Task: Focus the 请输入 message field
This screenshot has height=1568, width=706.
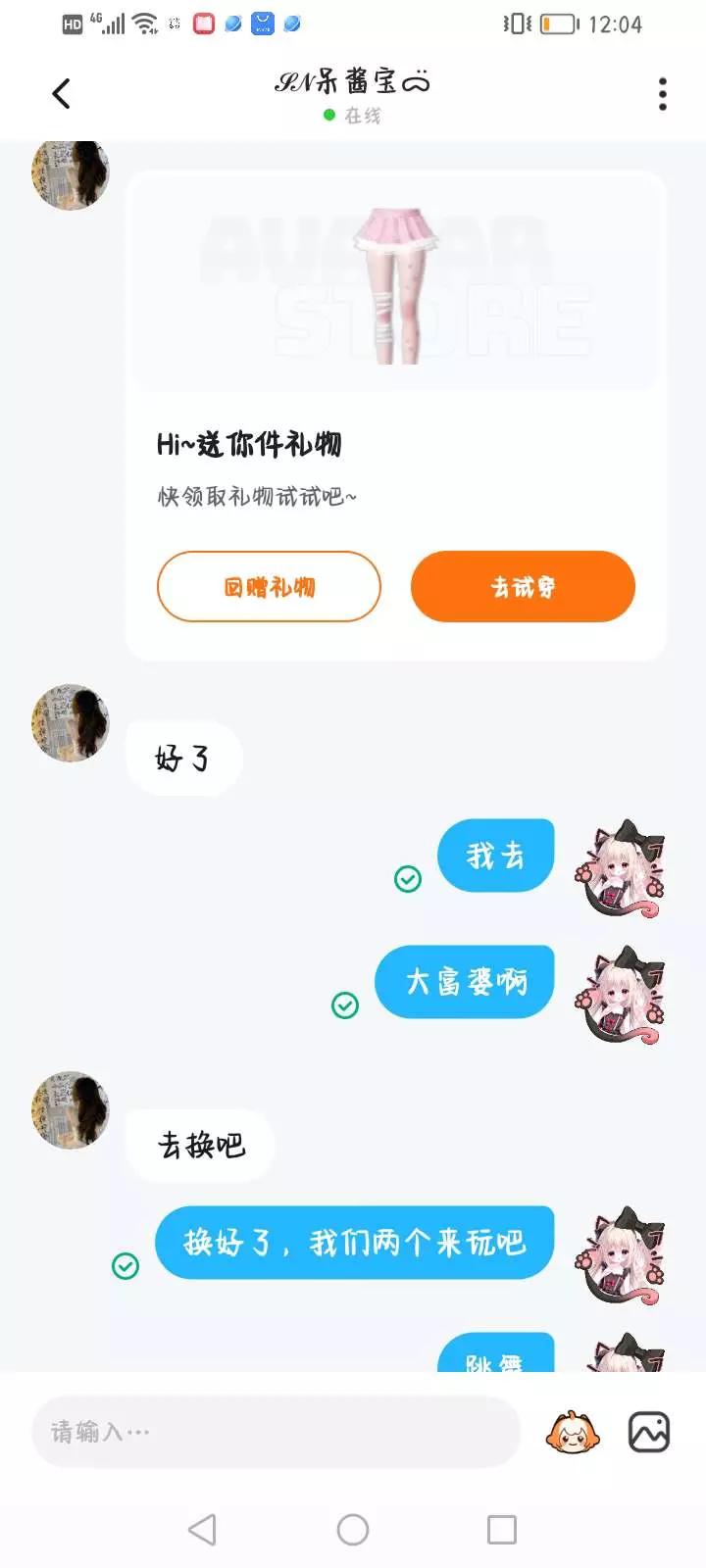Action: [276, 1432]
